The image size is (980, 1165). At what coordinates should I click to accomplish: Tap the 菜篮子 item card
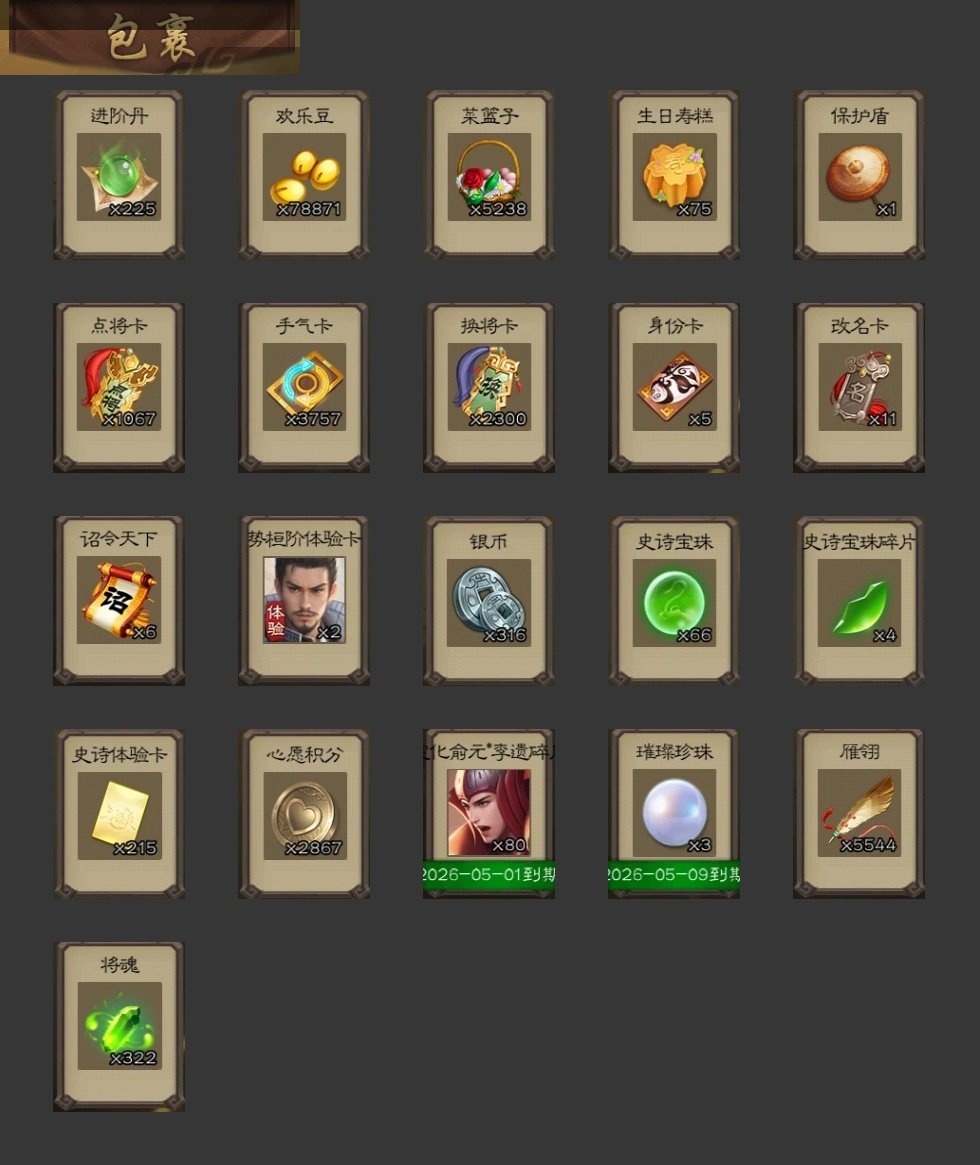[x=489, y=176]
